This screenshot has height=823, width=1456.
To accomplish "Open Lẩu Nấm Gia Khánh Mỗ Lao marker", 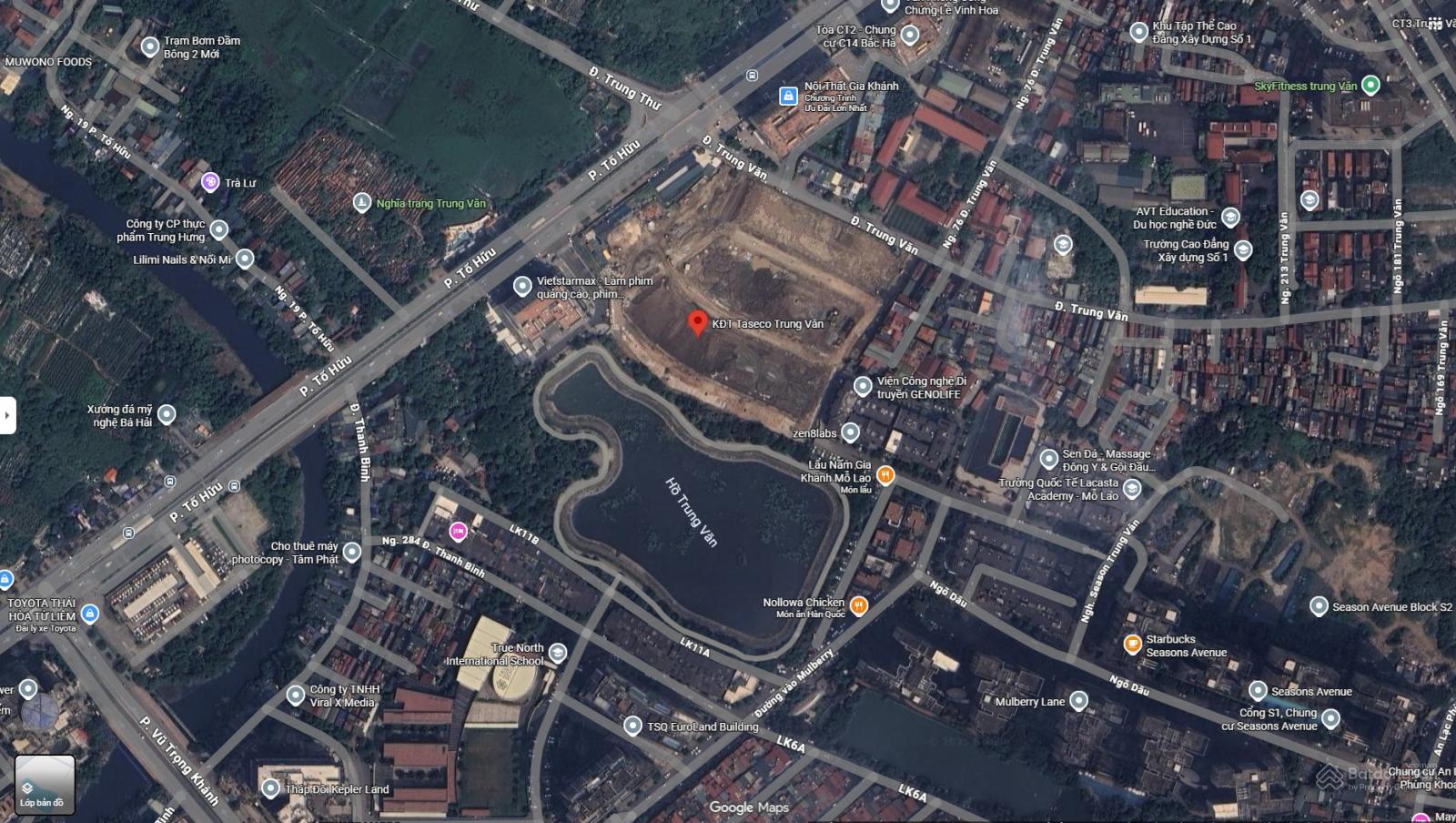I will (x=885, y=474).
